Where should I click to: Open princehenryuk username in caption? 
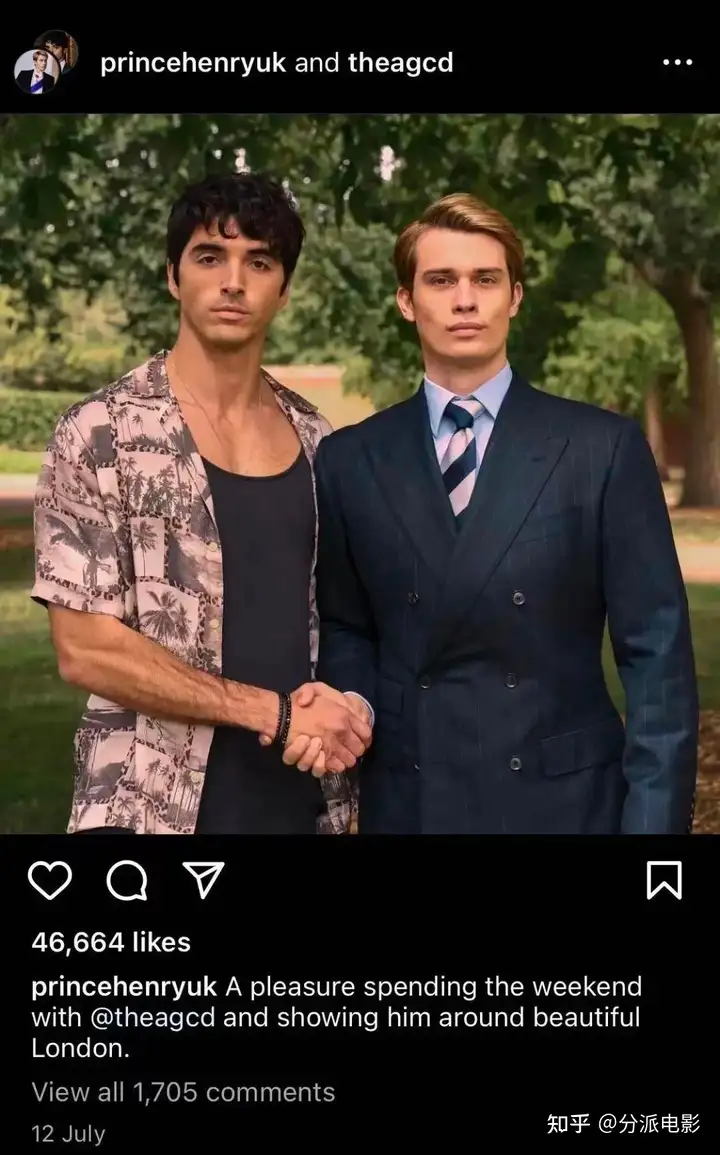[124, 986]
